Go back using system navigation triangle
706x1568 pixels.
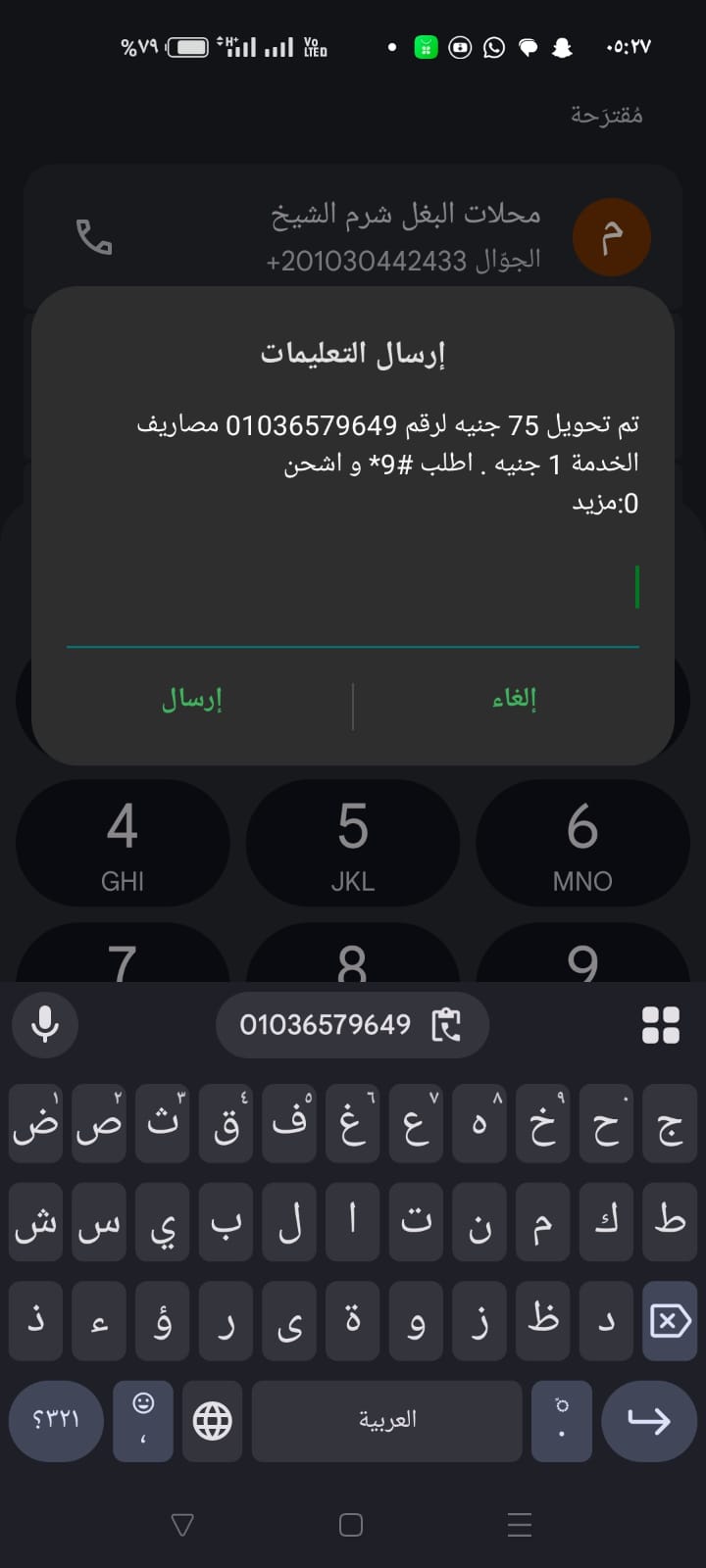(x=181, y=1525)
